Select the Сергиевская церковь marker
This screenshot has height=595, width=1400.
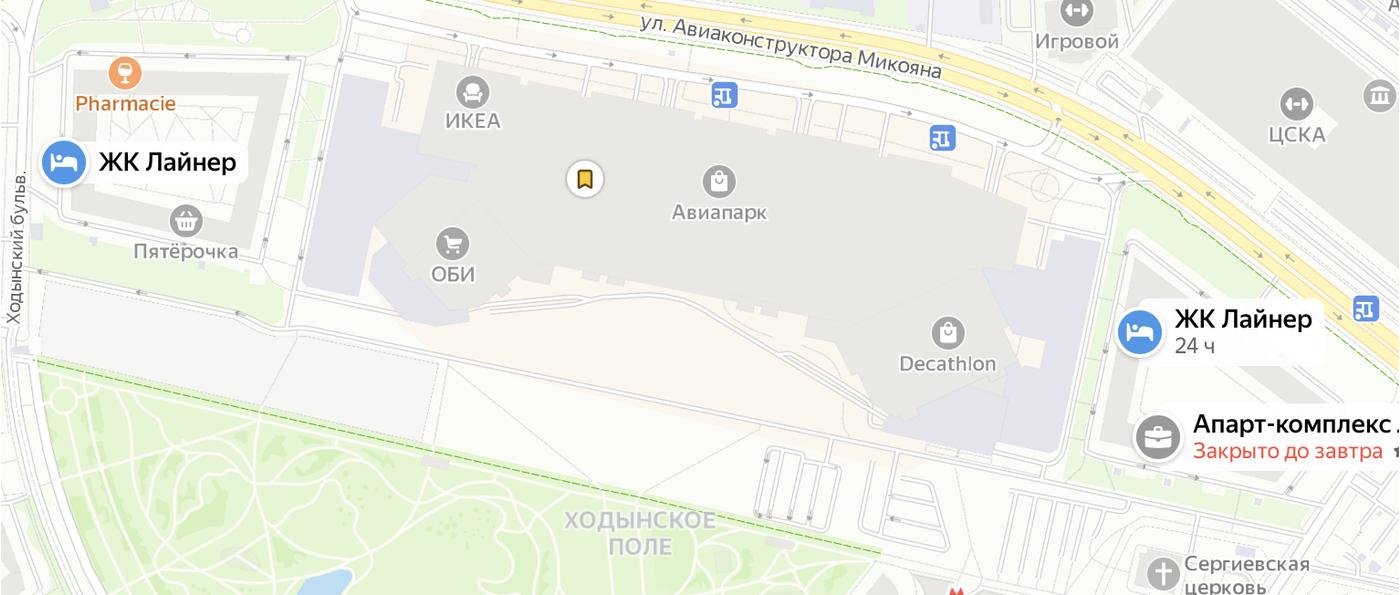pyautogui.click(x=1163, y=574)
